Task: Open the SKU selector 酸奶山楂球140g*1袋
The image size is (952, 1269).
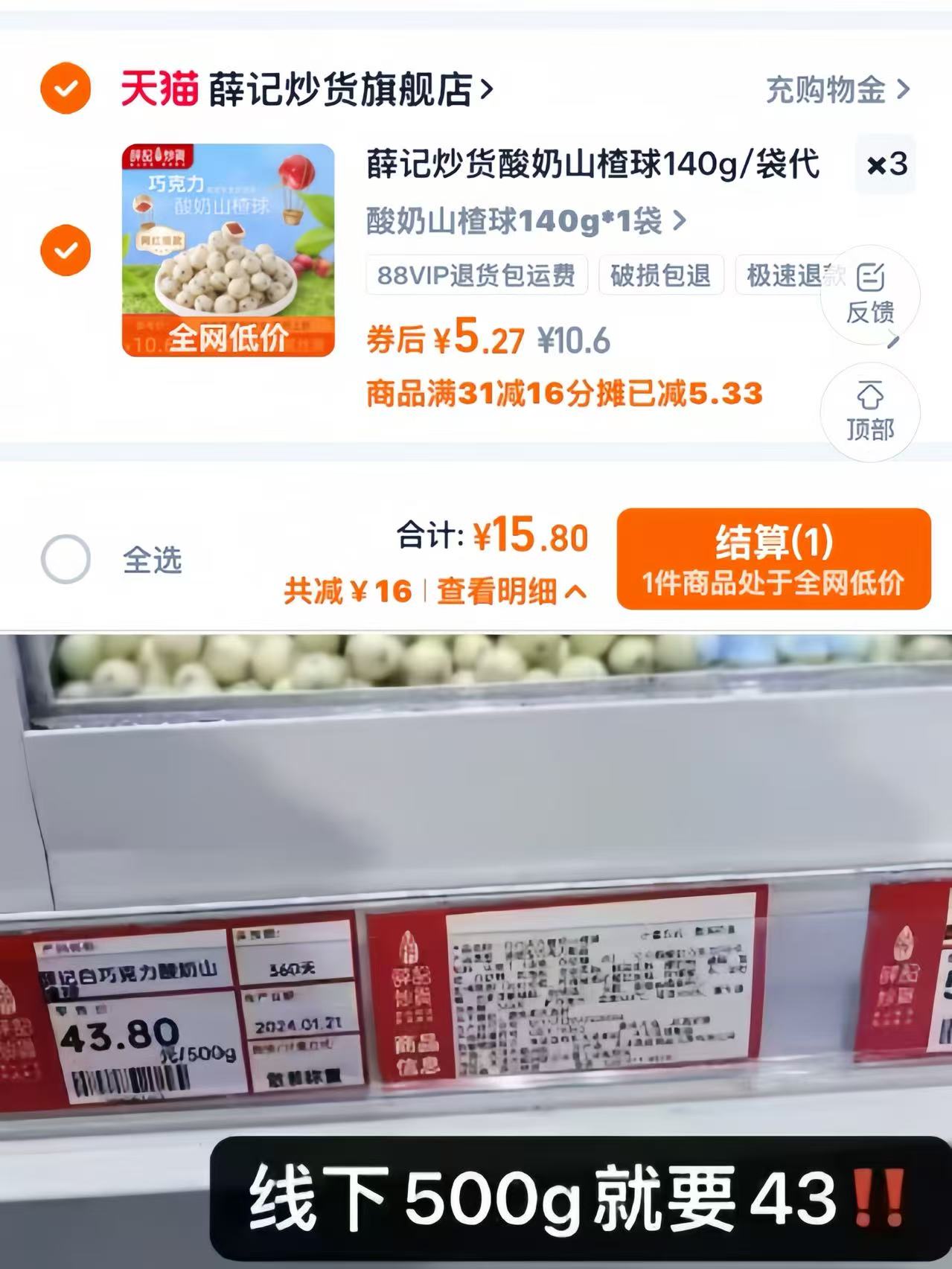Action: (521, 220)
